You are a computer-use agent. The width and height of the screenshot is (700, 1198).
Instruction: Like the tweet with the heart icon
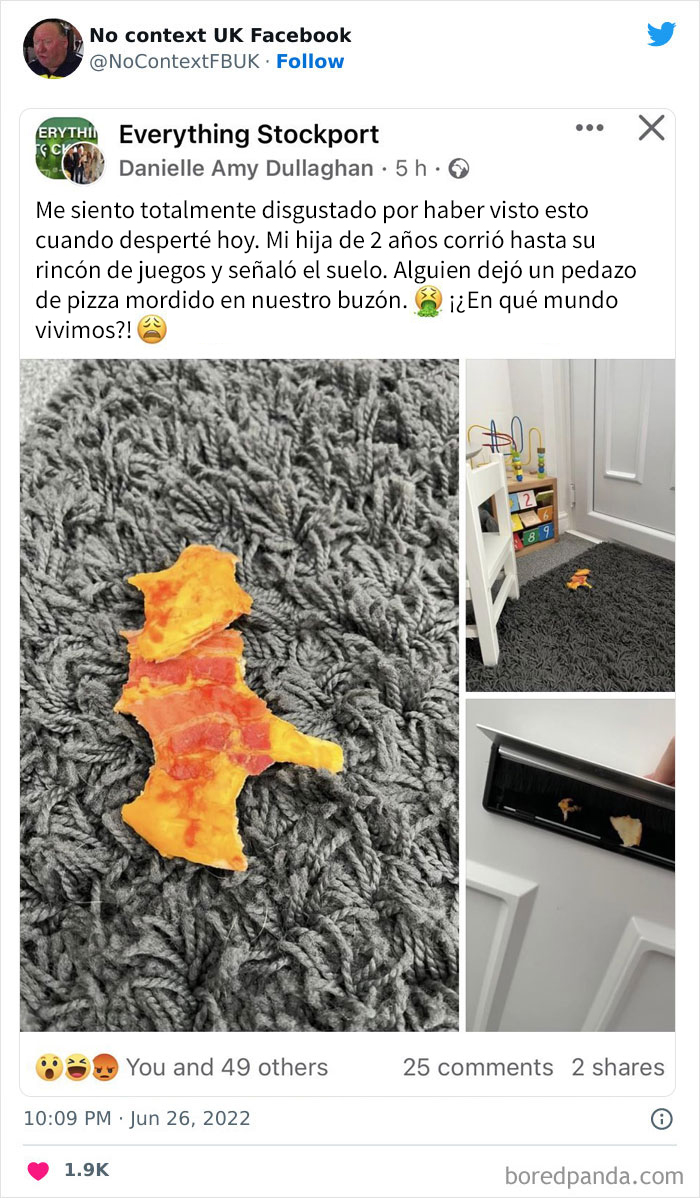[37, 1171]
